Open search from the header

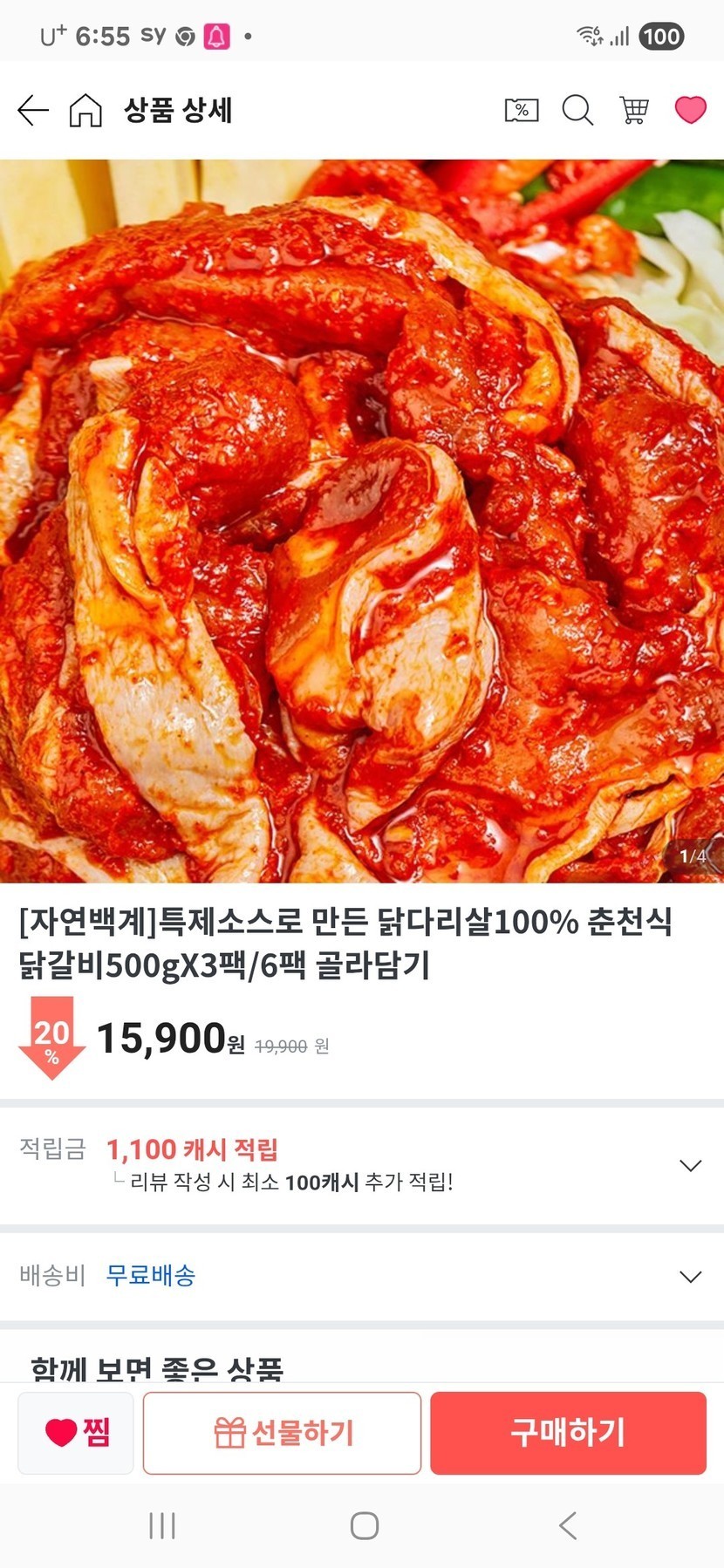coord(577,111)
